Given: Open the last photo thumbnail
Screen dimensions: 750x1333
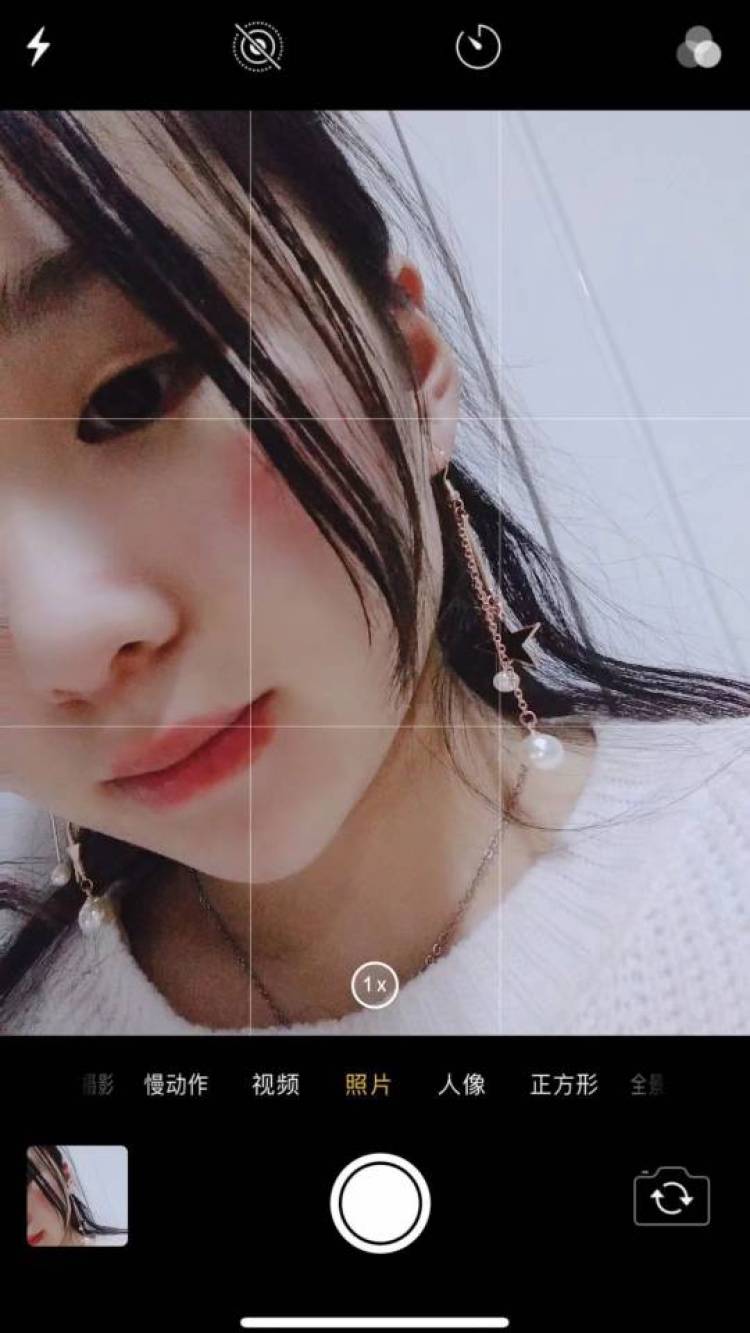Looking at the screenshot, I should (x=77, y=1196).
